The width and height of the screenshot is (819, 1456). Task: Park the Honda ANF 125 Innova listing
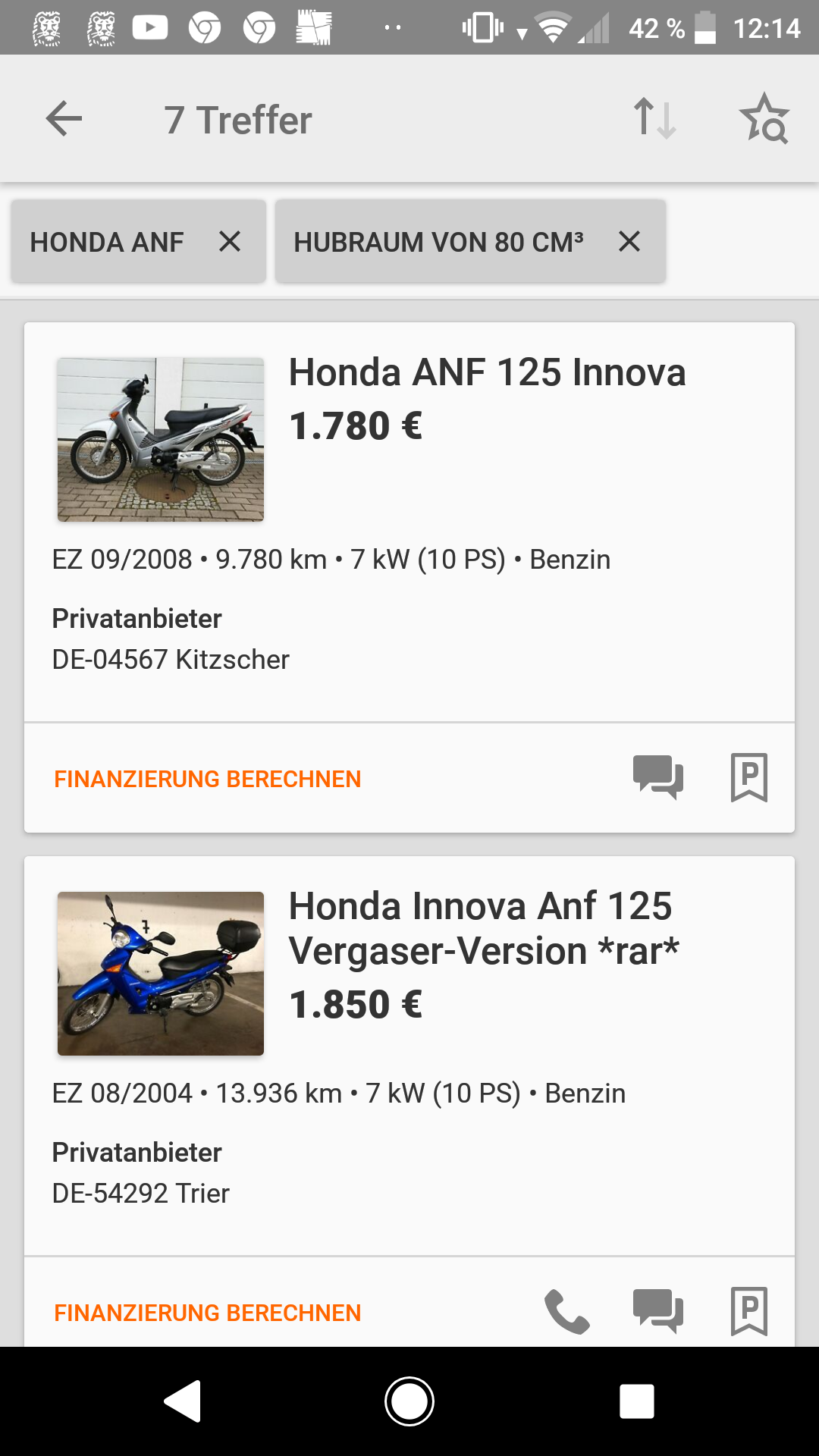tap(749, 777)
